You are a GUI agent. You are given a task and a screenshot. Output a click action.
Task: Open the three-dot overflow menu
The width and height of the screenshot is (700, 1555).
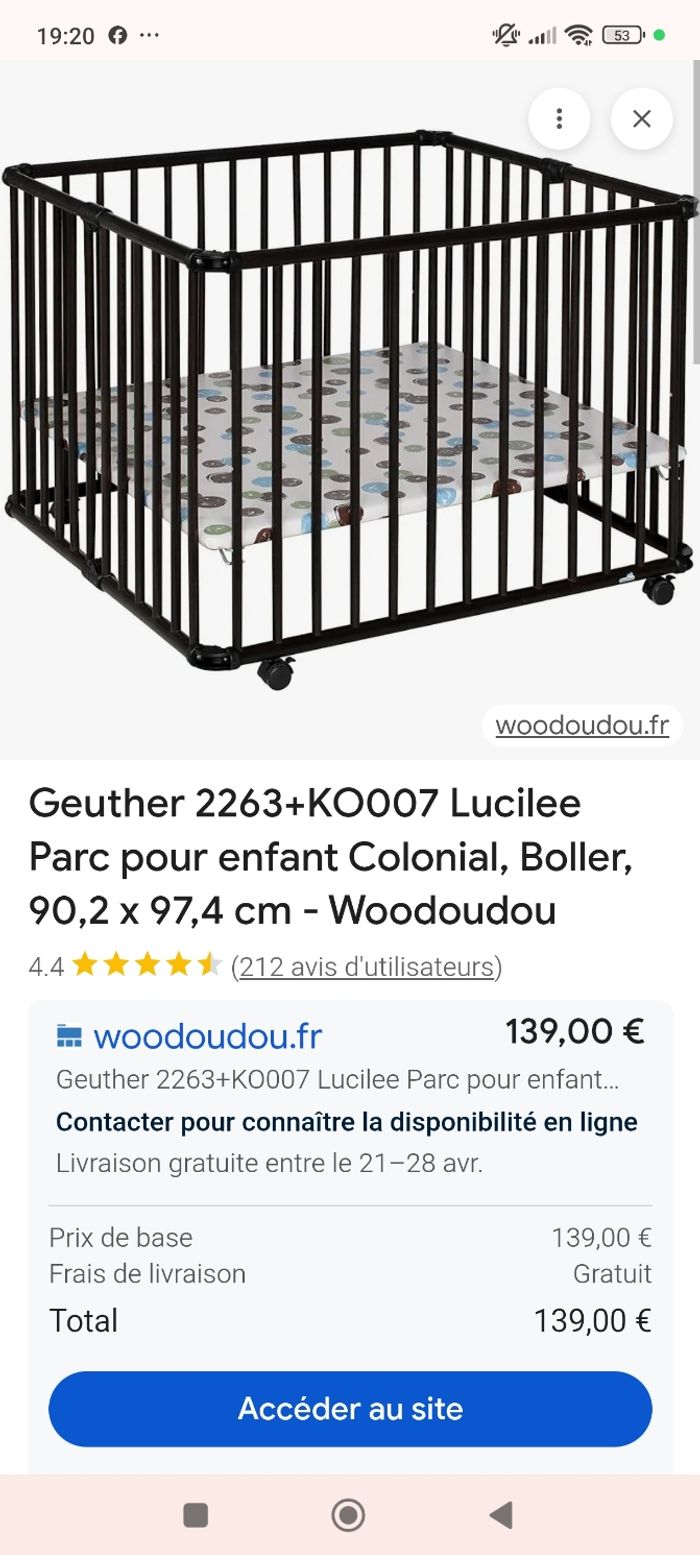558,119
